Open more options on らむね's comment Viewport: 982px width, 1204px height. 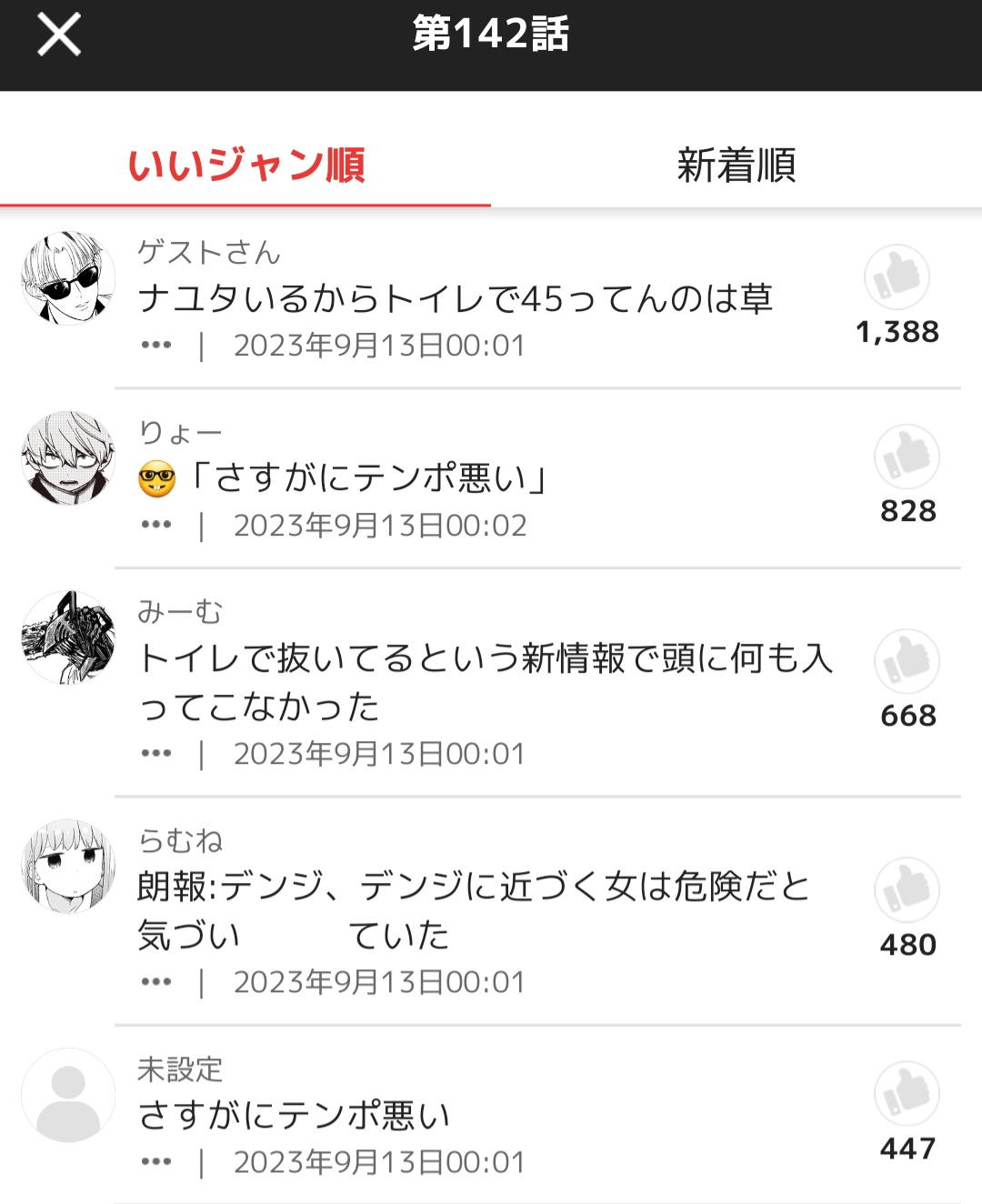156,982
